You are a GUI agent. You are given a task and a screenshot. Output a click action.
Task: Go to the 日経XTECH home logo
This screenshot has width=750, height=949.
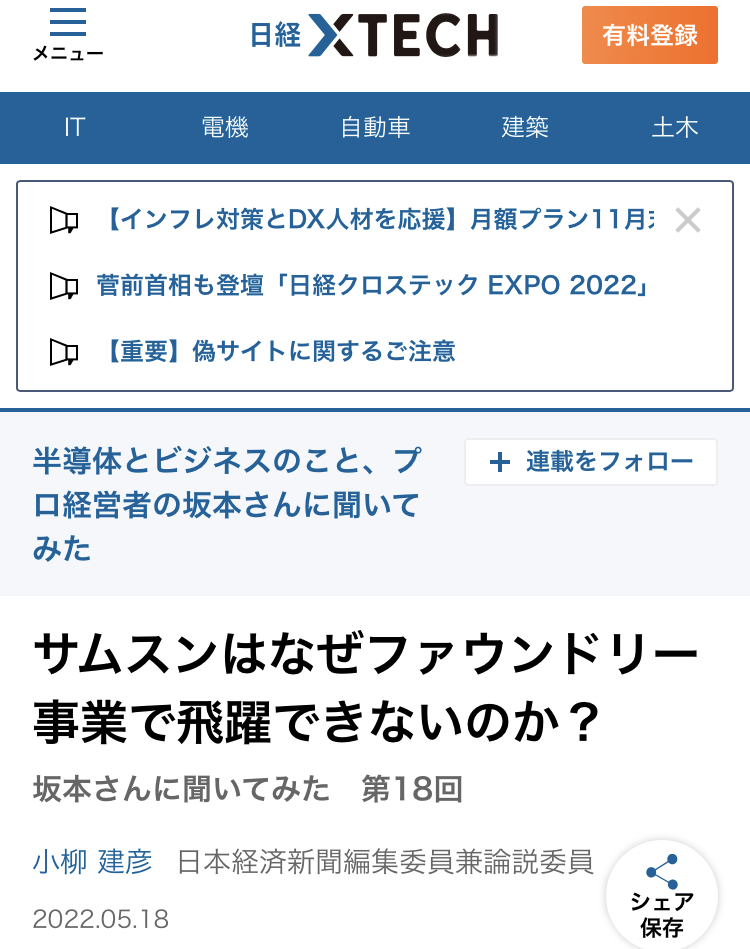coord(374,35)
